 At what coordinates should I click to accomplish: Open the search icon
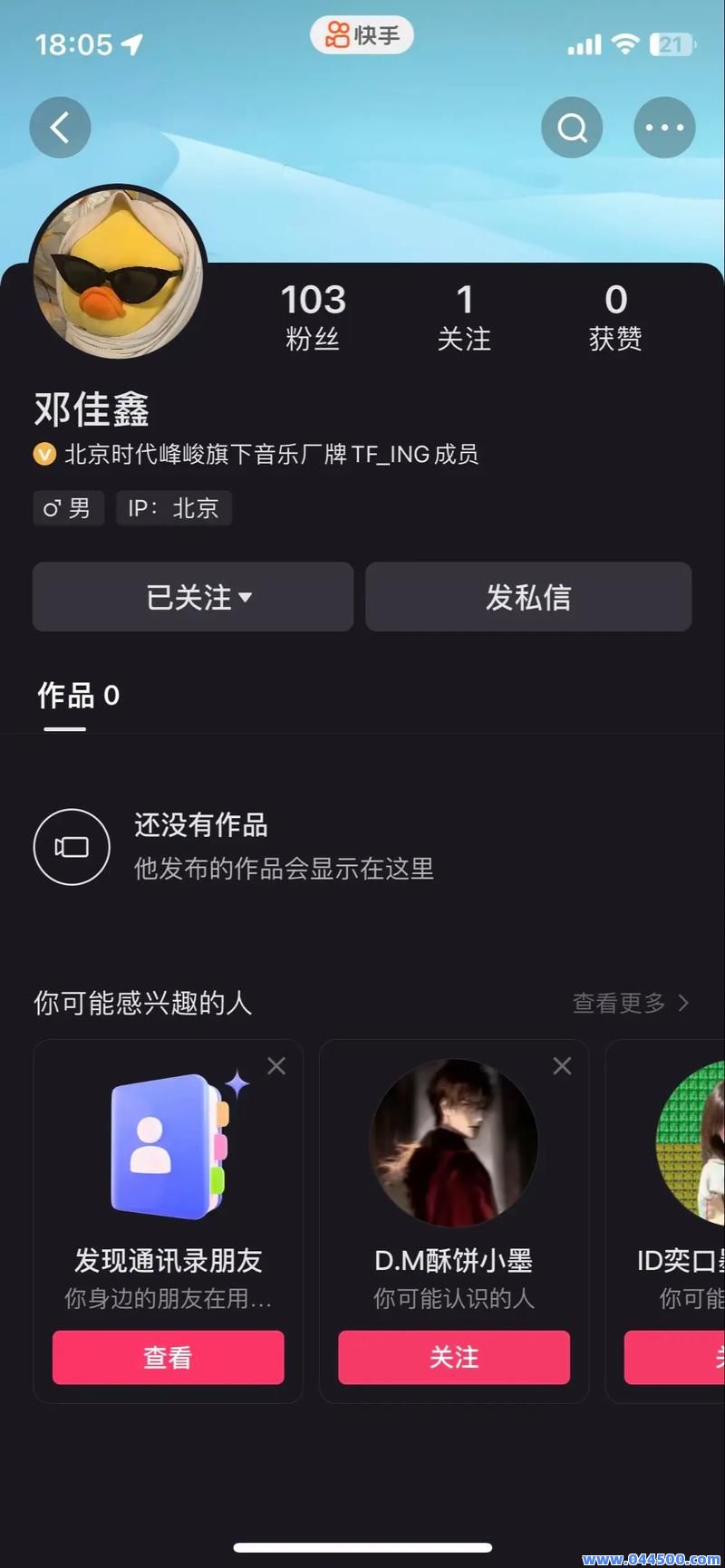(x=572, y=127)
